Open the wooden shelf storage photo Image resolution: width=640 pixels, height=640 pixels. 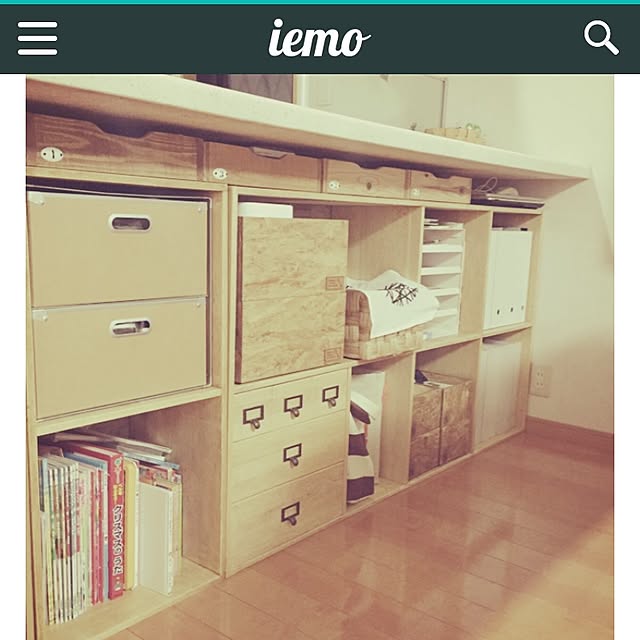320,358
